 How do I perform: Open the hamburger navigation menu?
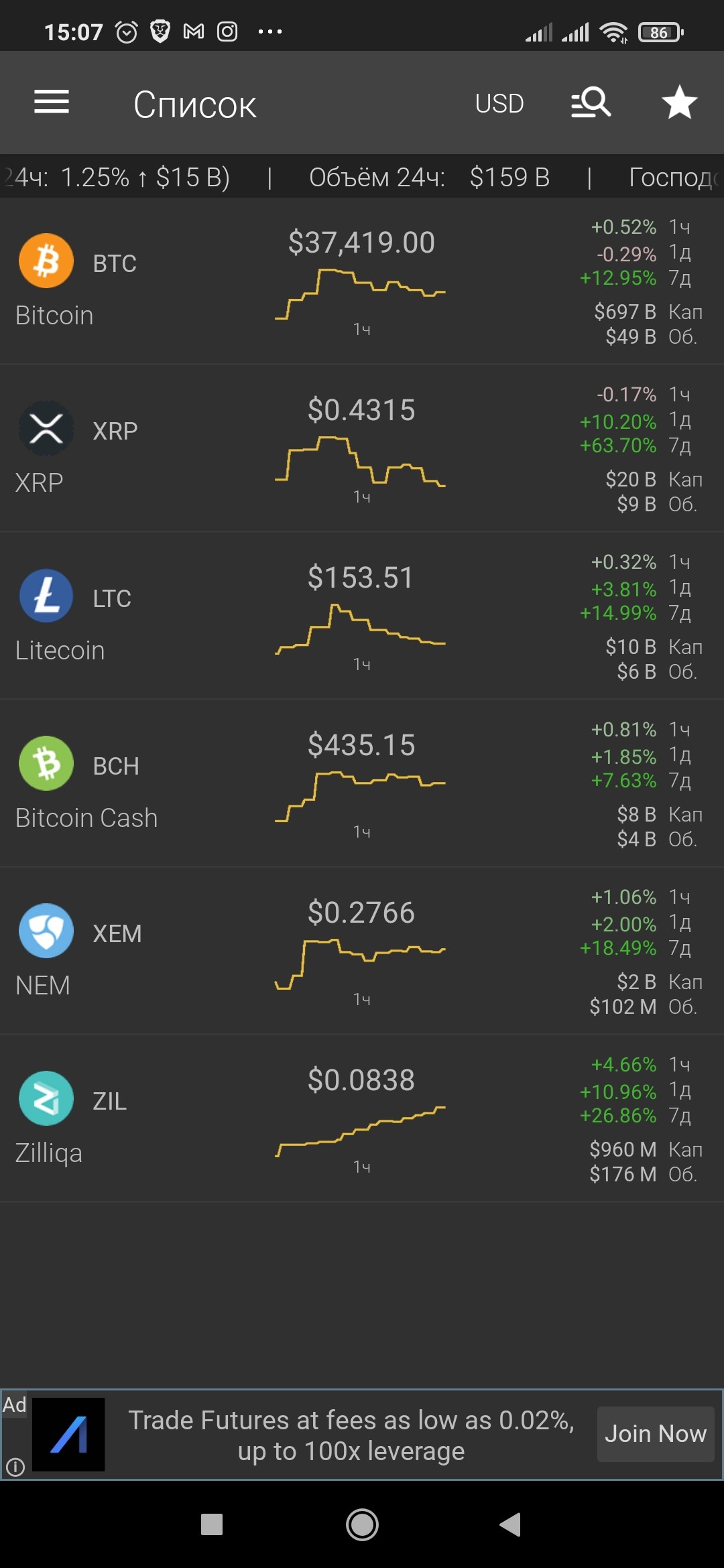coord(52,102)
